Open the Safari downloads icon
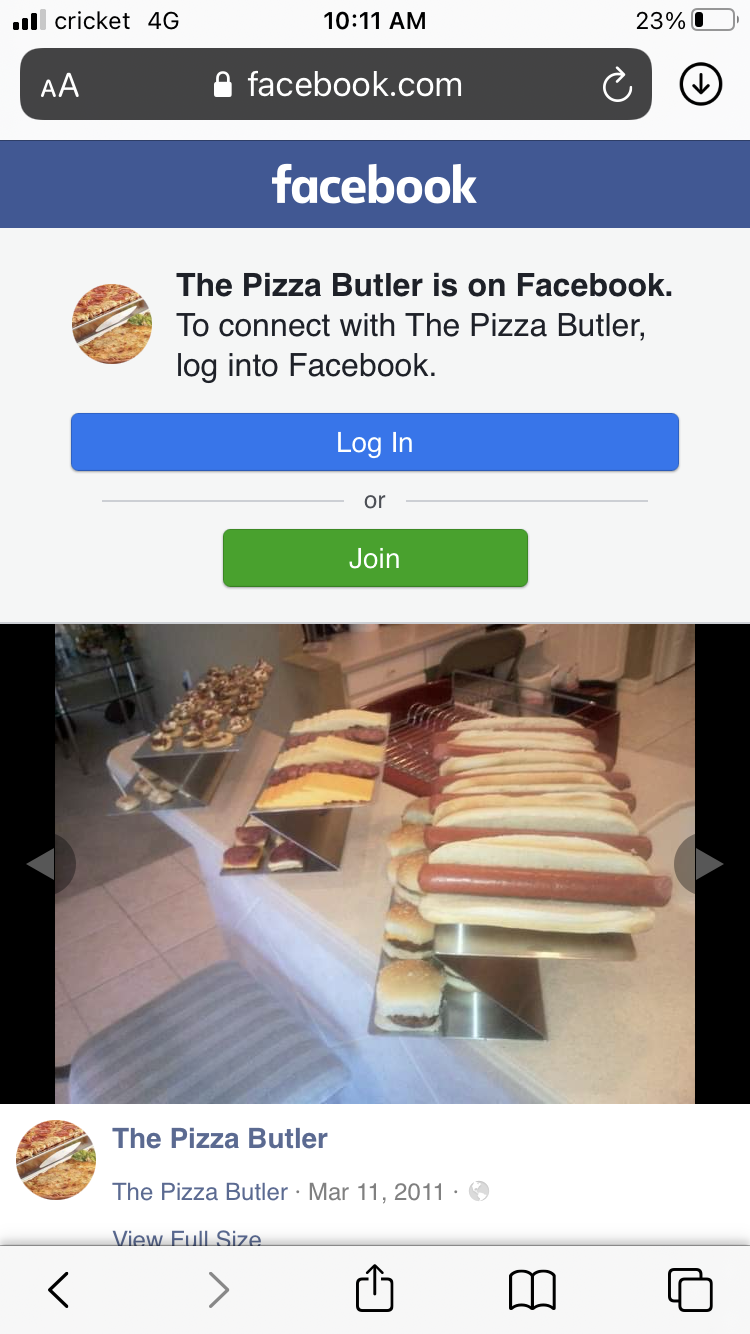The width and height of the screenshot is (750, 1334). coord(701,85)
